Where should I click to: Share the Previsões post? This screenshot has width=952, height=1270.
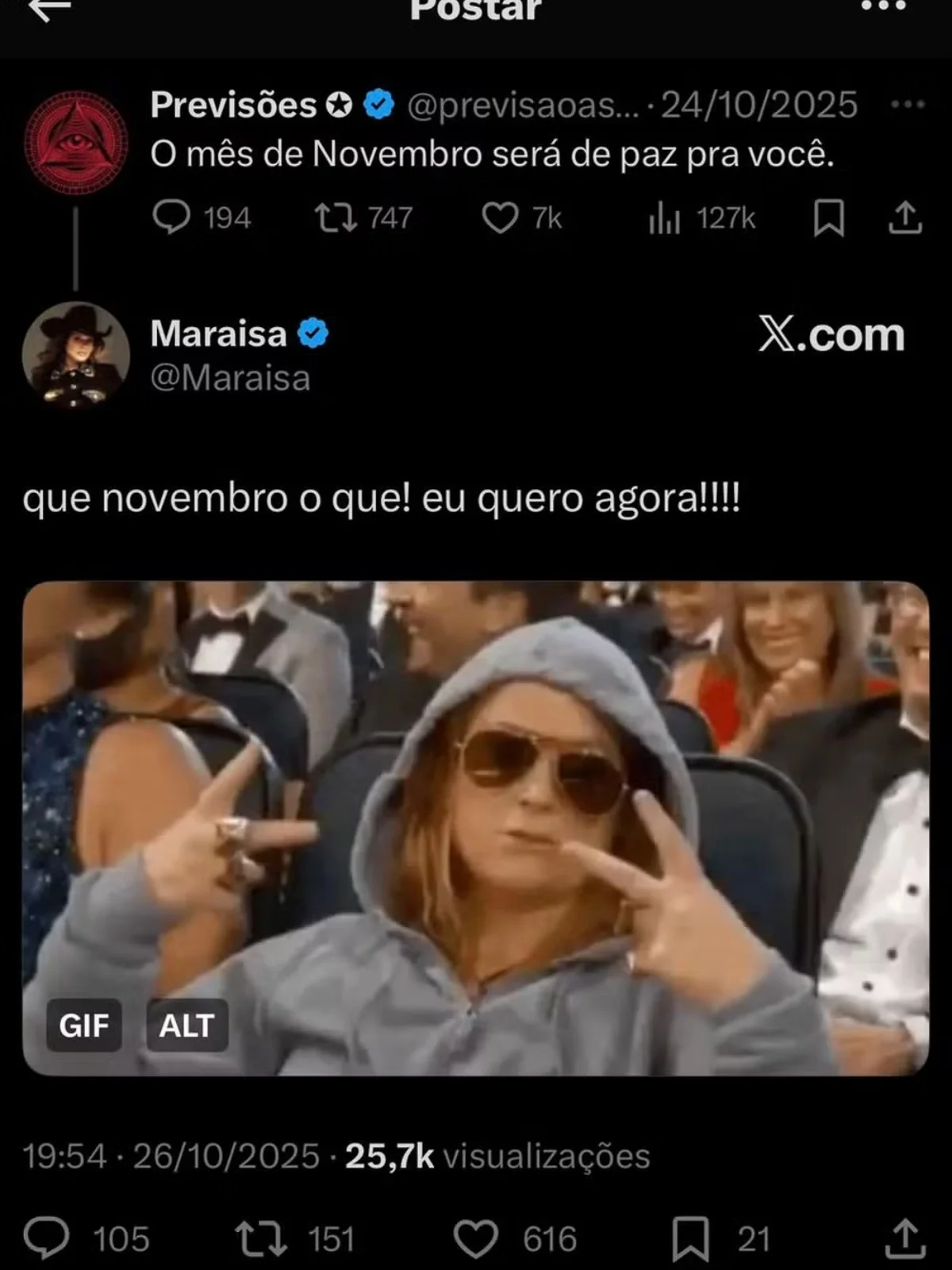tap(904, 217)
